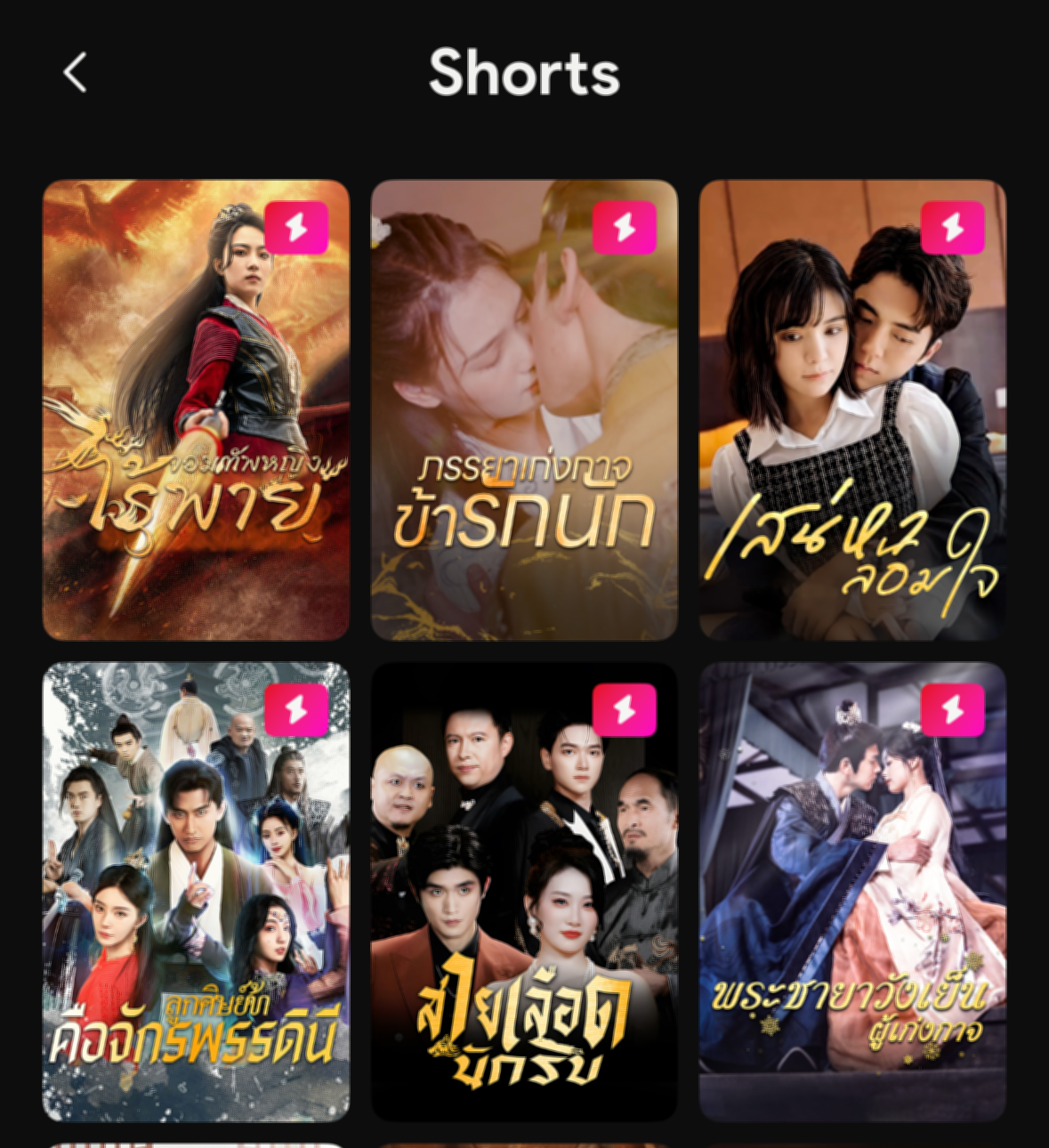The height and width of the screenshot is (1148, 1049).
Task: Go back from the Shorts page
Action: (76, 72)
